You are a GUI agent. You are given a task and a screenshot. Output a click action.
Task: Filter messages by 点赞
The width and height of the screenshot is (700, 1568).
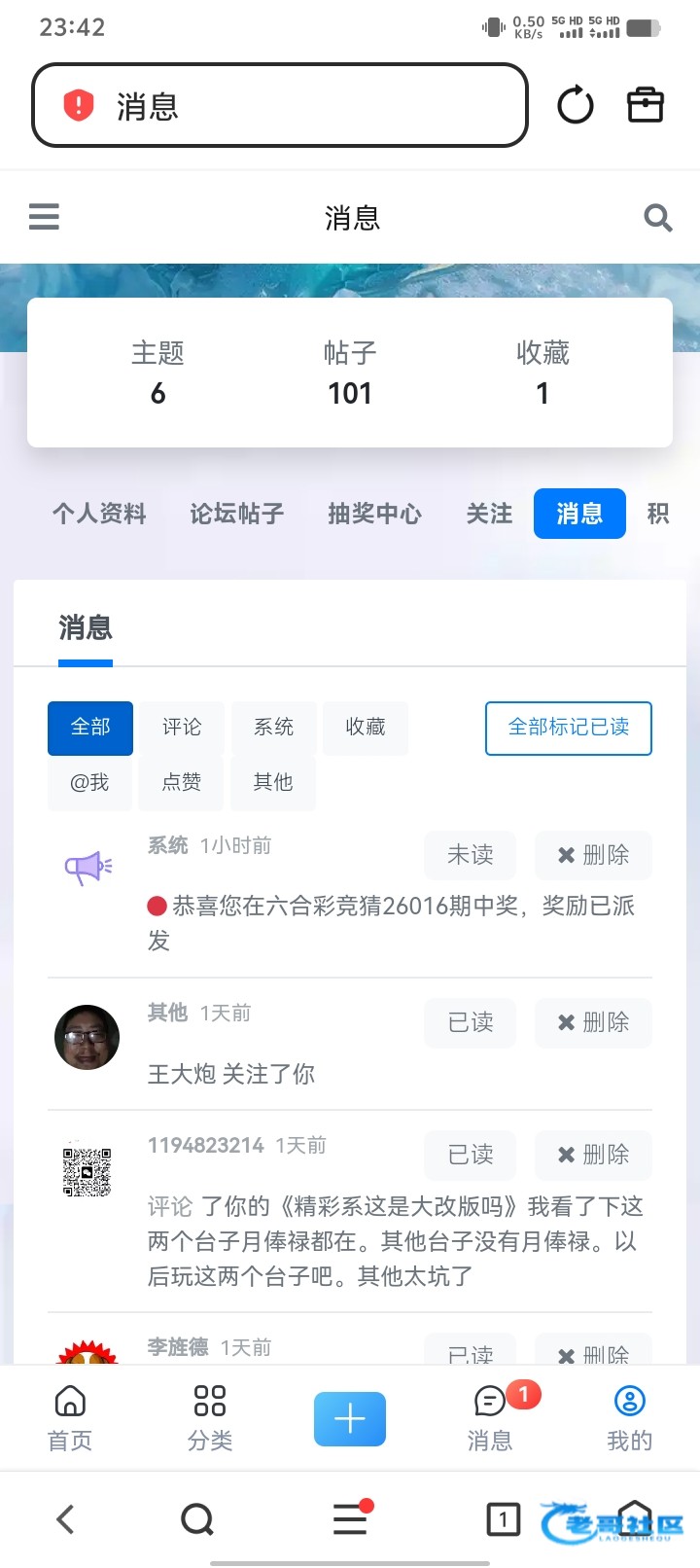point(182,783)
